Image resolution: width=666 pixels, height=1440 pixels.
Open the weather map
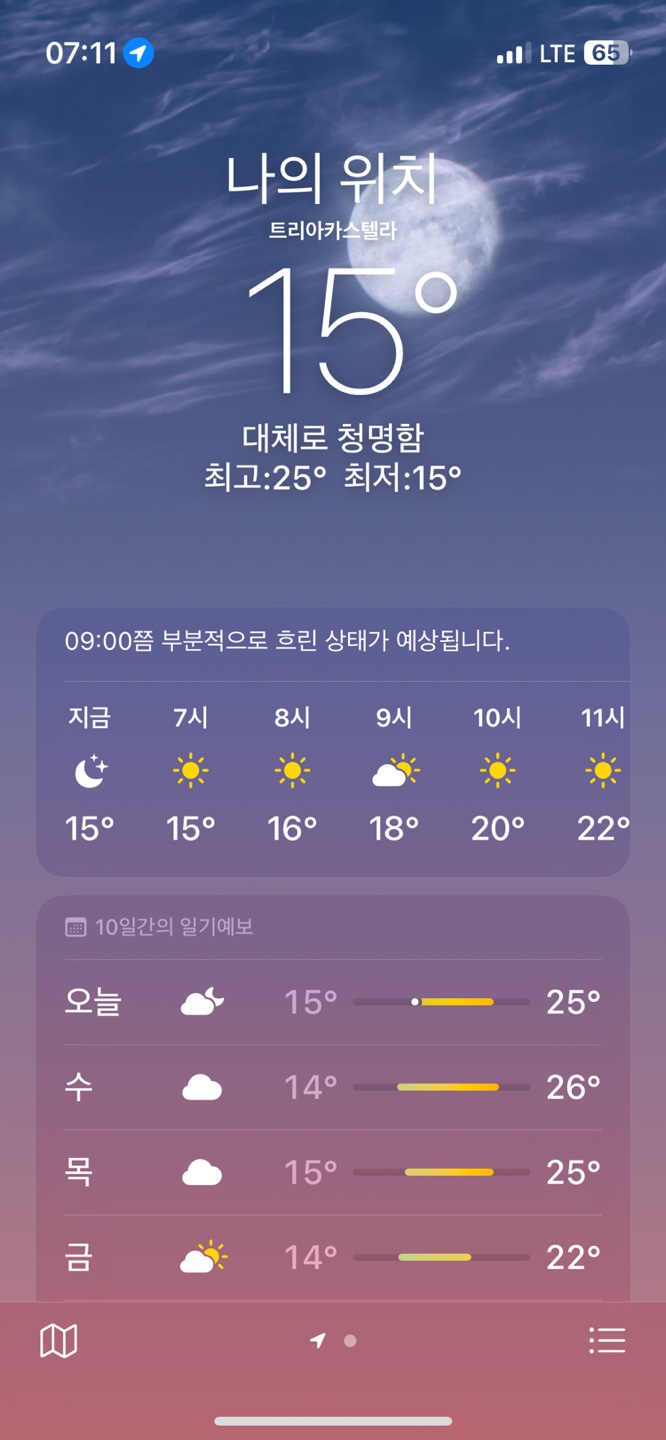58,1341
